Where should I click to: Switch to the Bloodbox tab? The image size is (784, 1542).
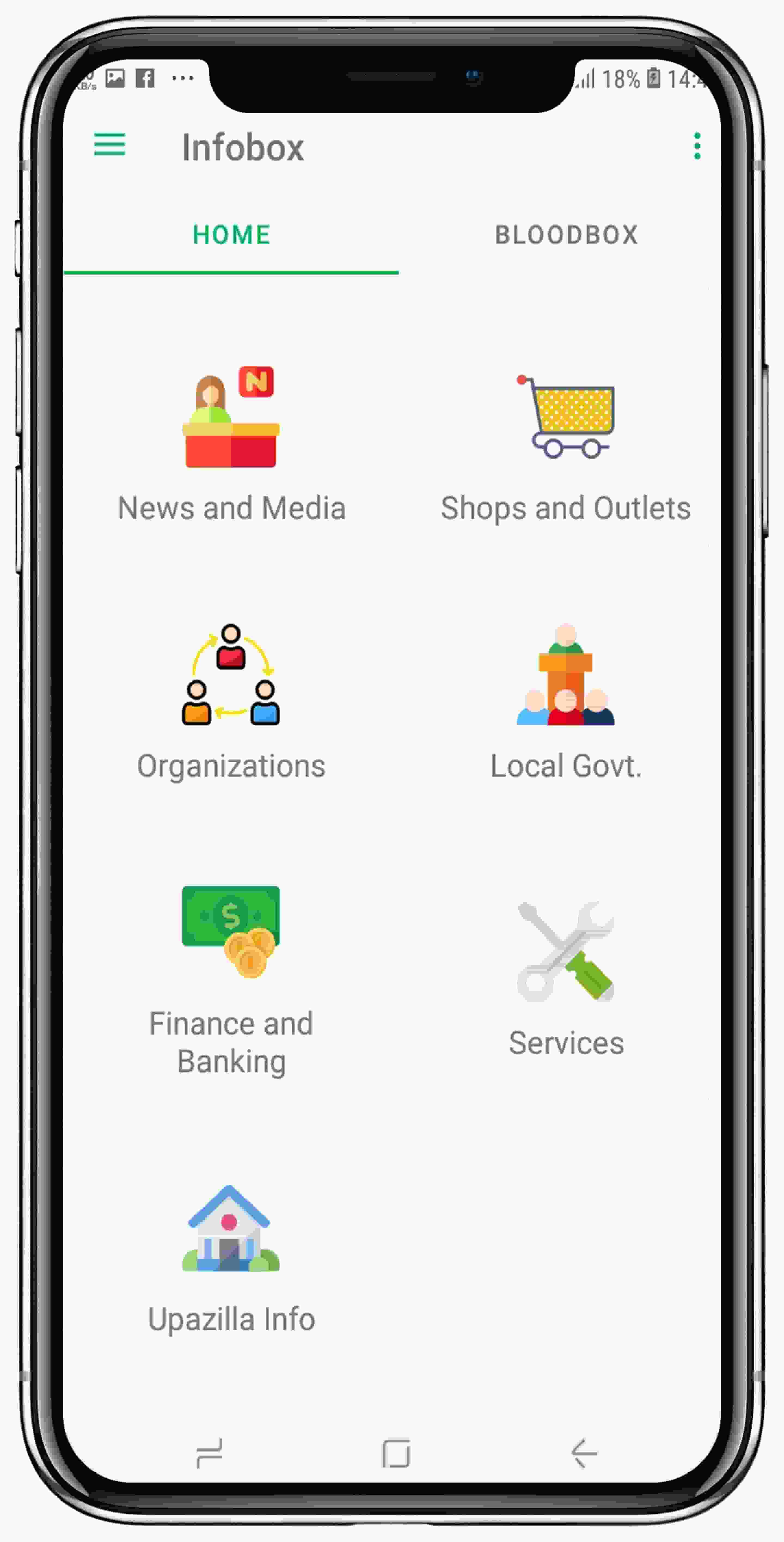click(x=566, y=235)
